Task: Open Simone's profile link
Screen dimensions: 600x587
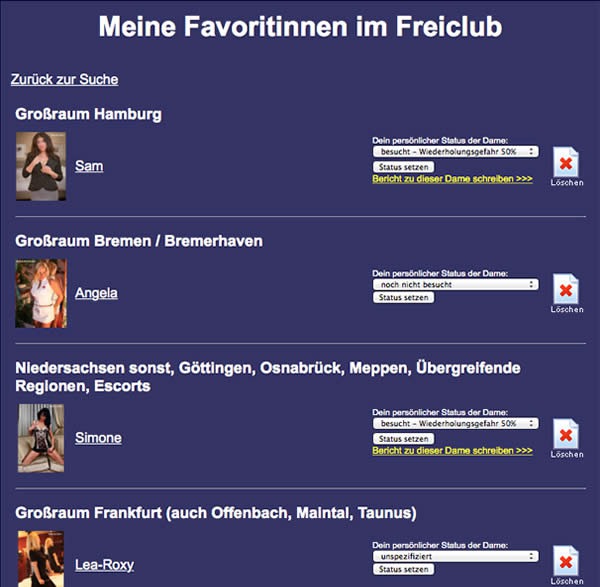Action: tap(98, 438)
